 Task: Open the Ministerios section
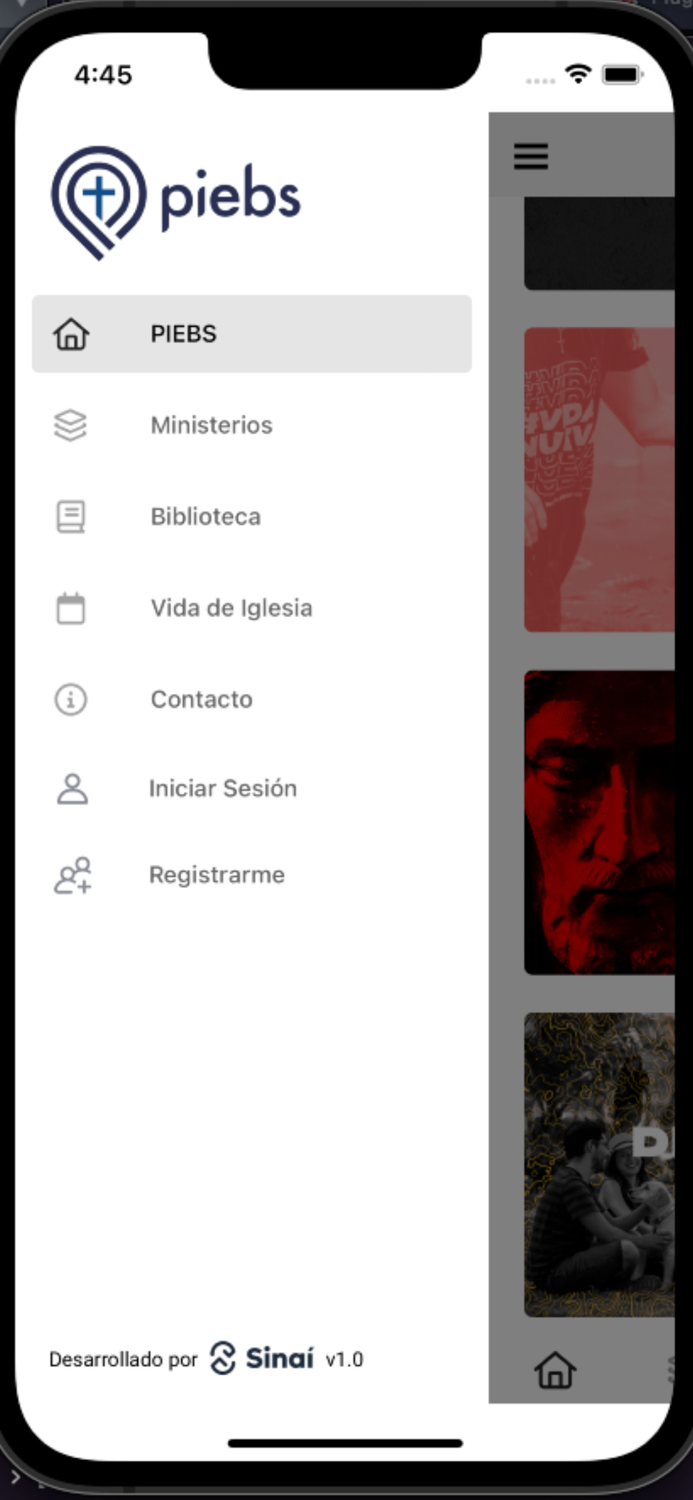(211, 425)
